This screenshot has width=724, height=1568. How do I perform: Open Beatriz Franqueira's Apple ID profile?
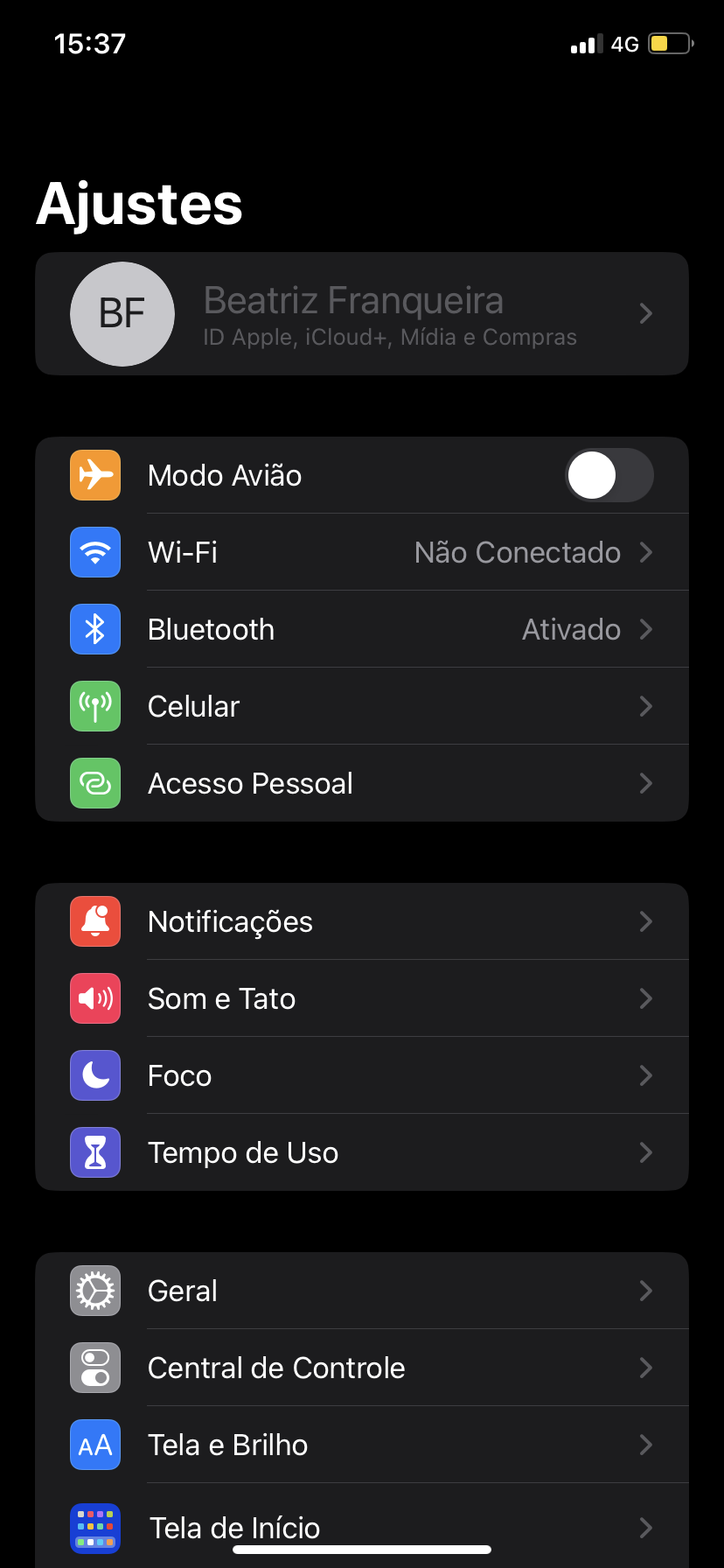[362, 314]
